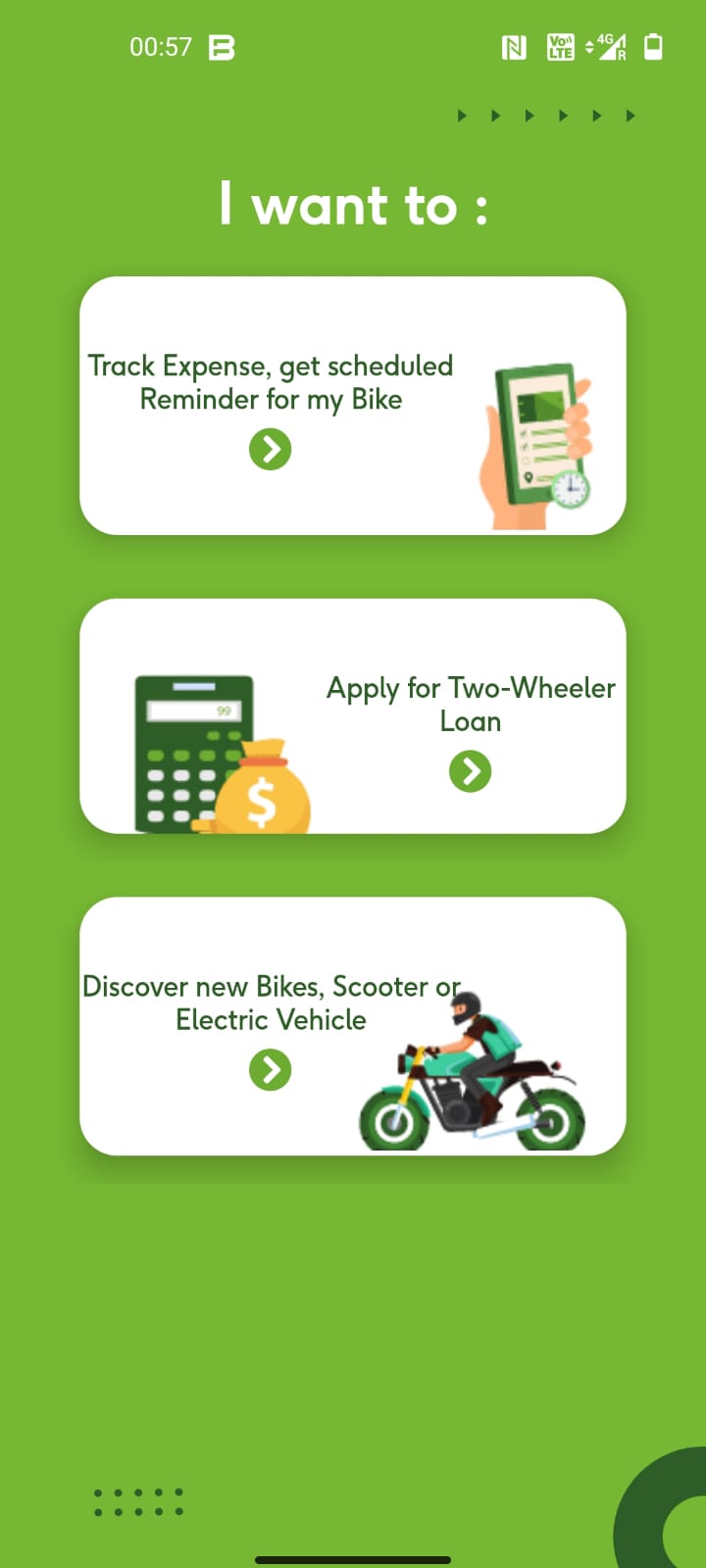Tap the arrow under Reminder for my Bike
706x1568 pixels.
271,450
